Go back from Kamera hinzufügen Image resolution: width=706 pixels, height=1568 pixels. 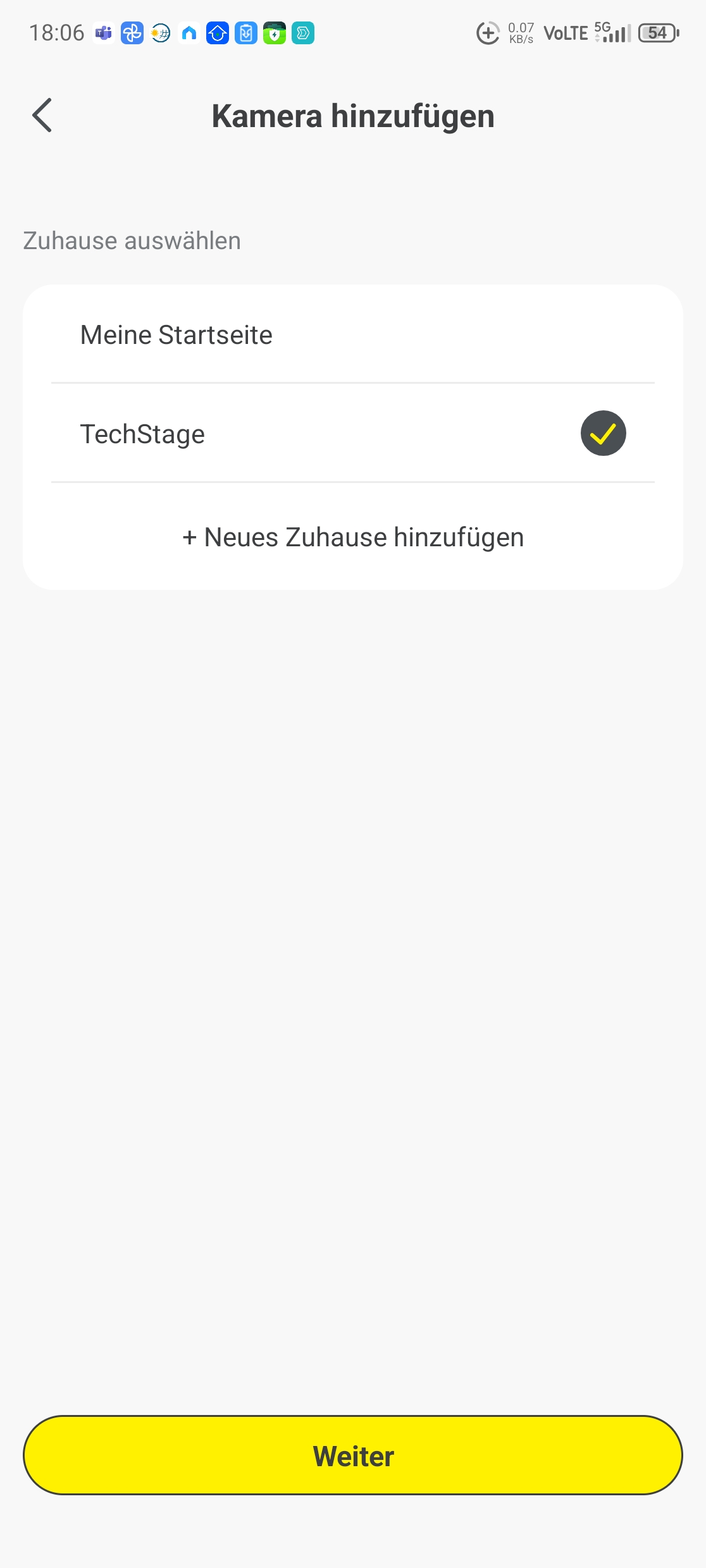[42, 116]
